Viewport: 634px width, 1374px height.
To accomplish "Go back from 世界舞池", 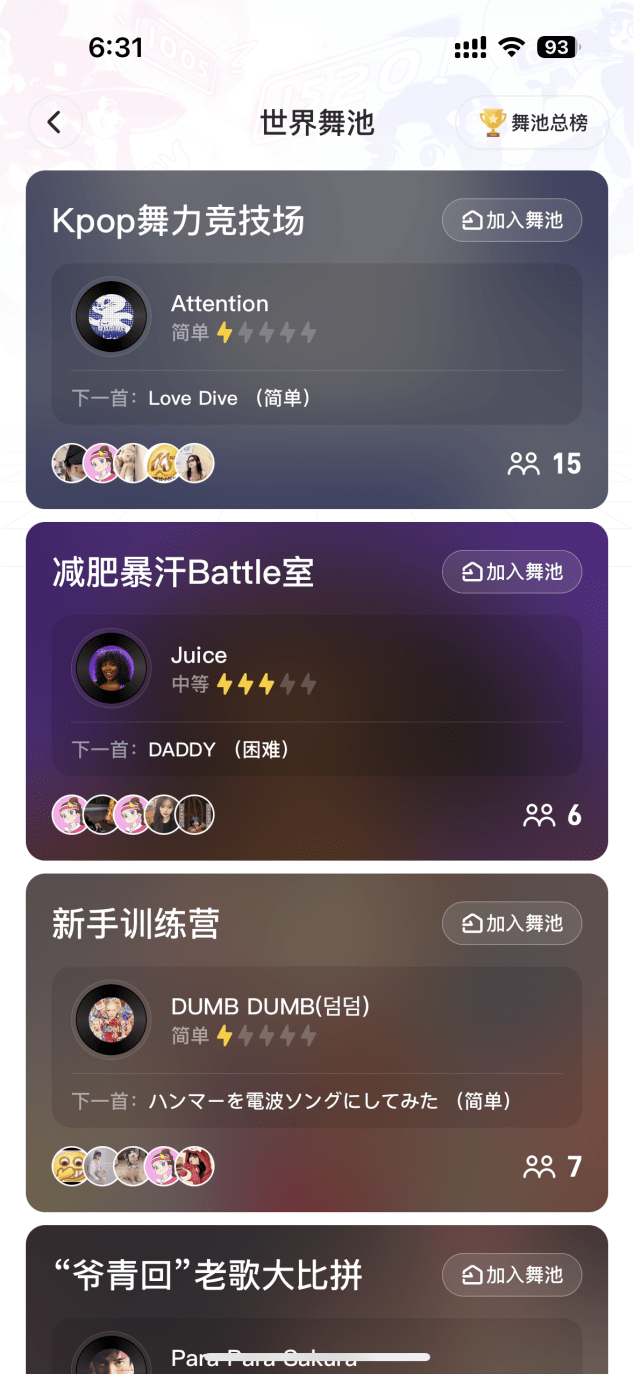I will click(55, 123).
